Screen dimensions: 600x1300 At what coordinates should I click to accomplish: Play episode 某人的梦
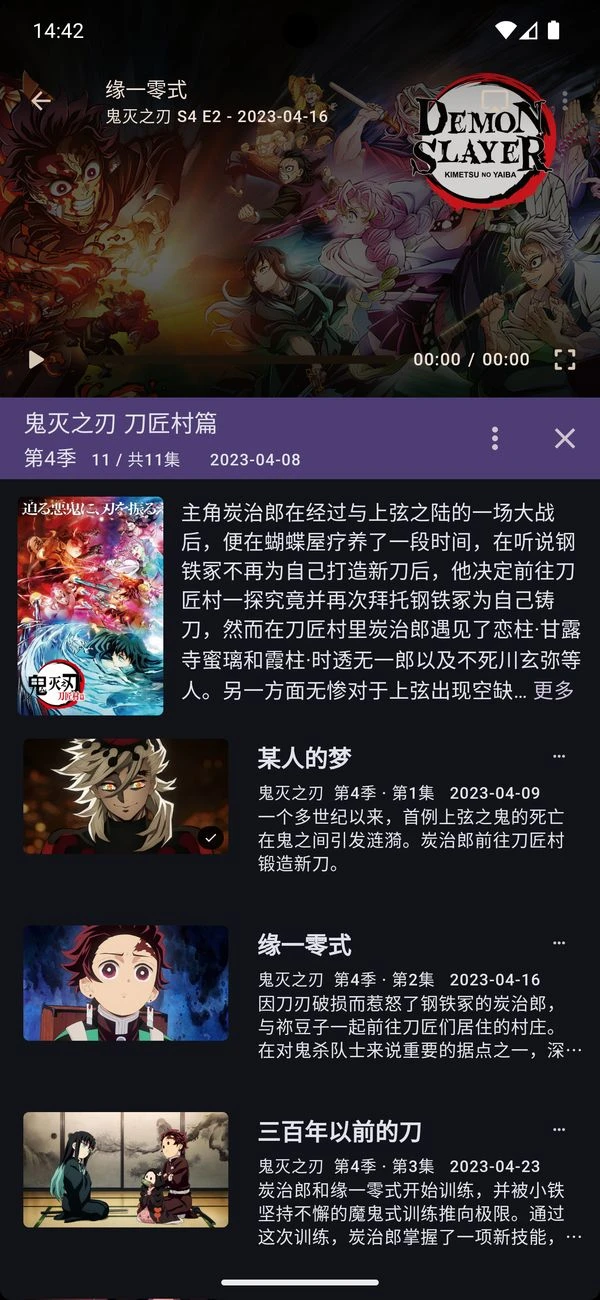click(x=126, y=796)
